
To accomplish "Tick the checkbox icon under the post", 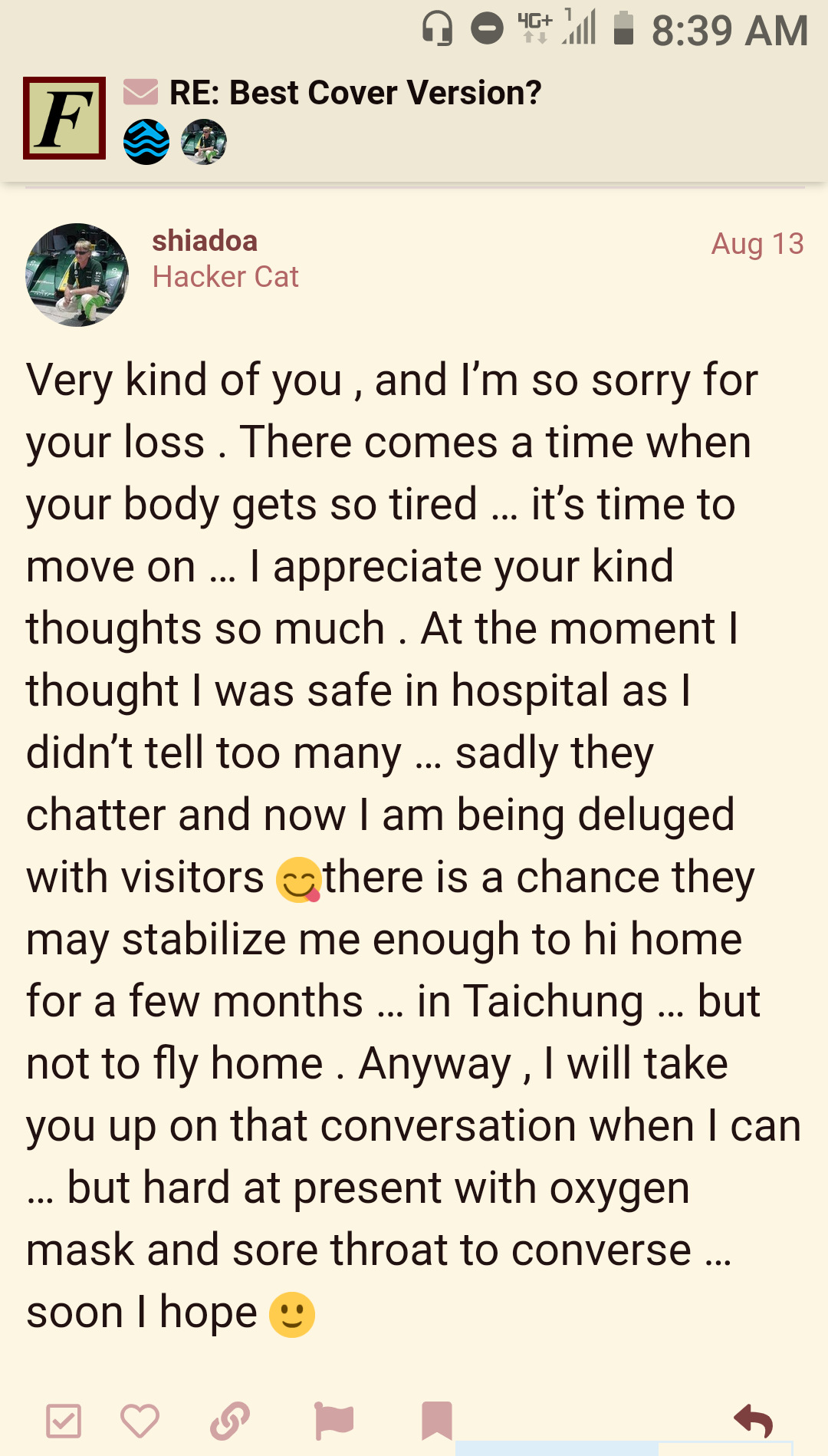I will coord(64,1421).
